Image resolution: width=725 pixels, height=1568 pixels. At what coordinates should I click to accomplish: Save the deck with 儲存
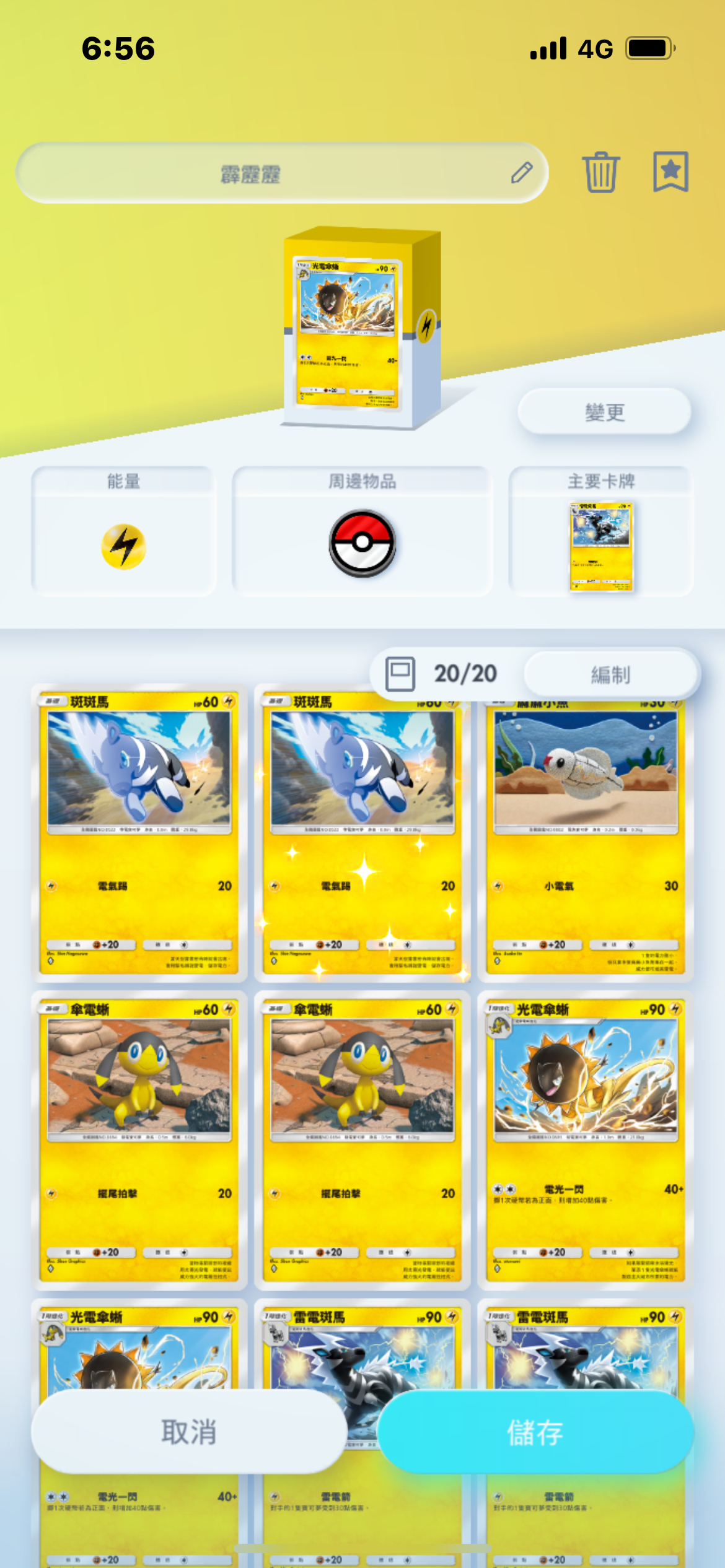[535, 1431]
